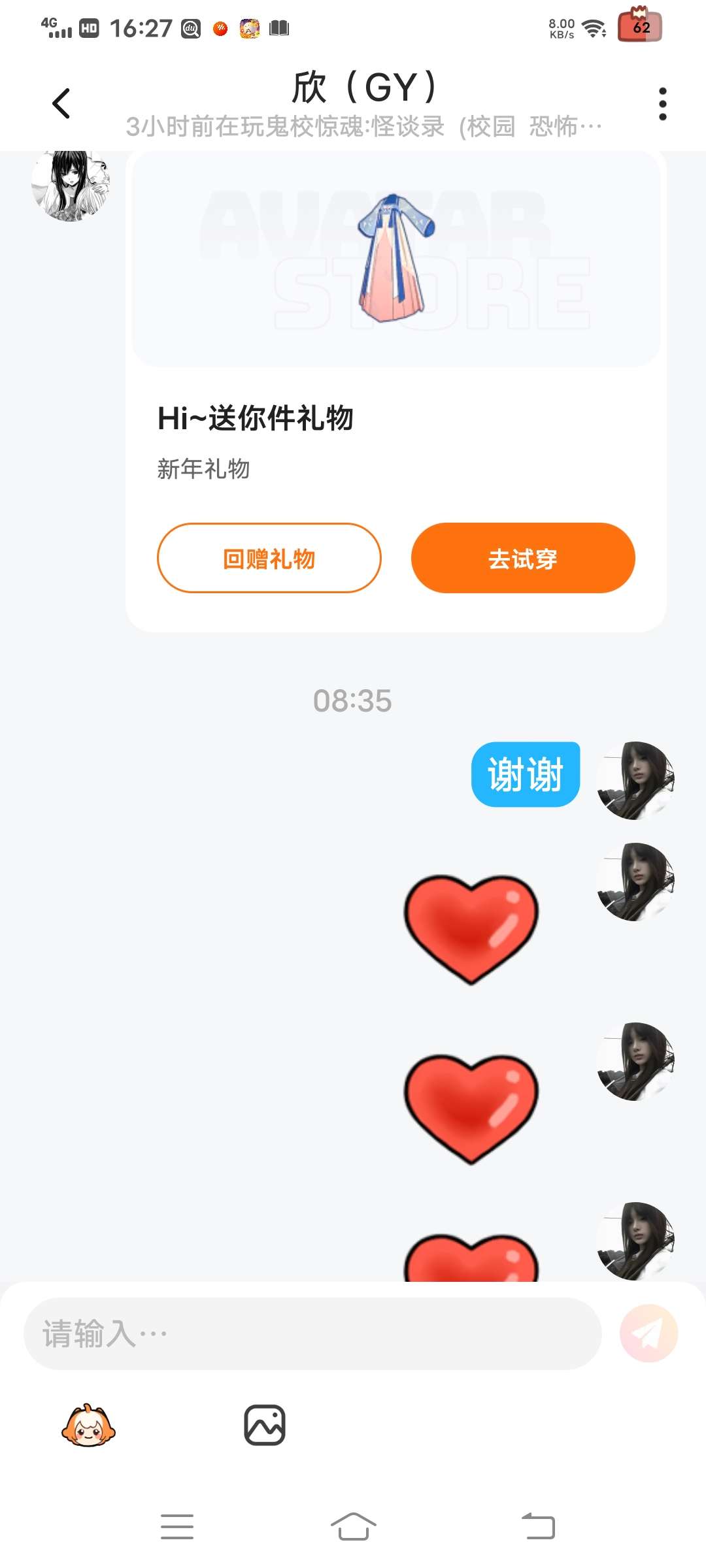
Task: Attach a picture from the gallery
Action: 265,1425
